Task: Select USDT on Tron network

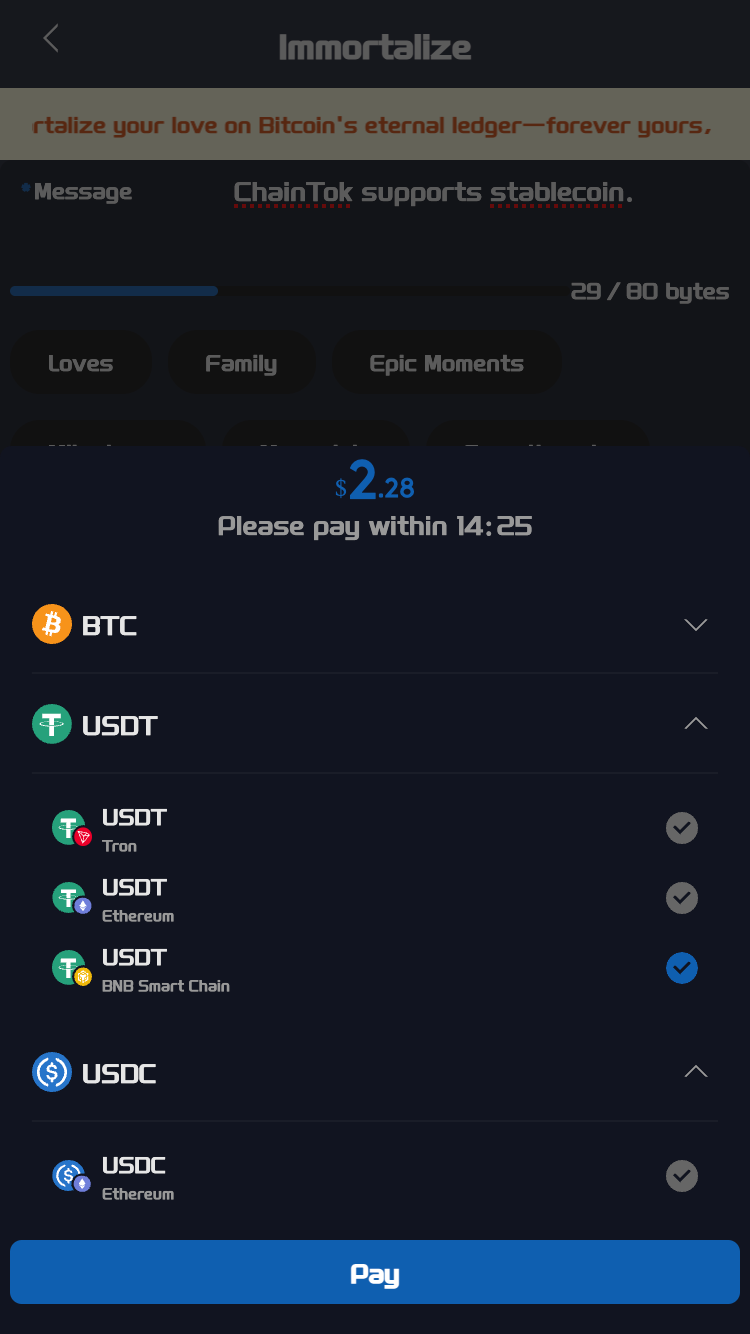Action: coord(681,827)
